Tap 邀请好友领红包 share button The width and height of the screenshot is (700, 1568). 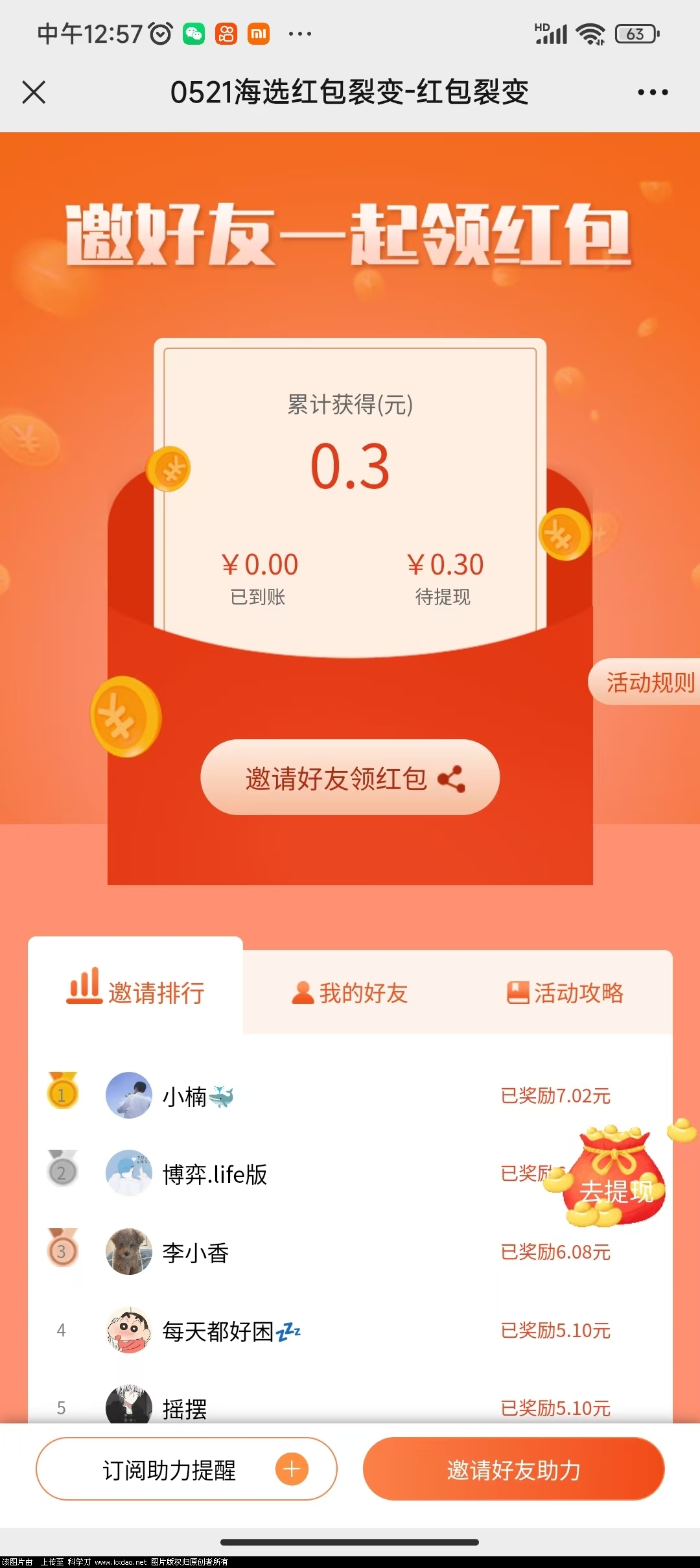pyautogui.click(x=350, y=778)
